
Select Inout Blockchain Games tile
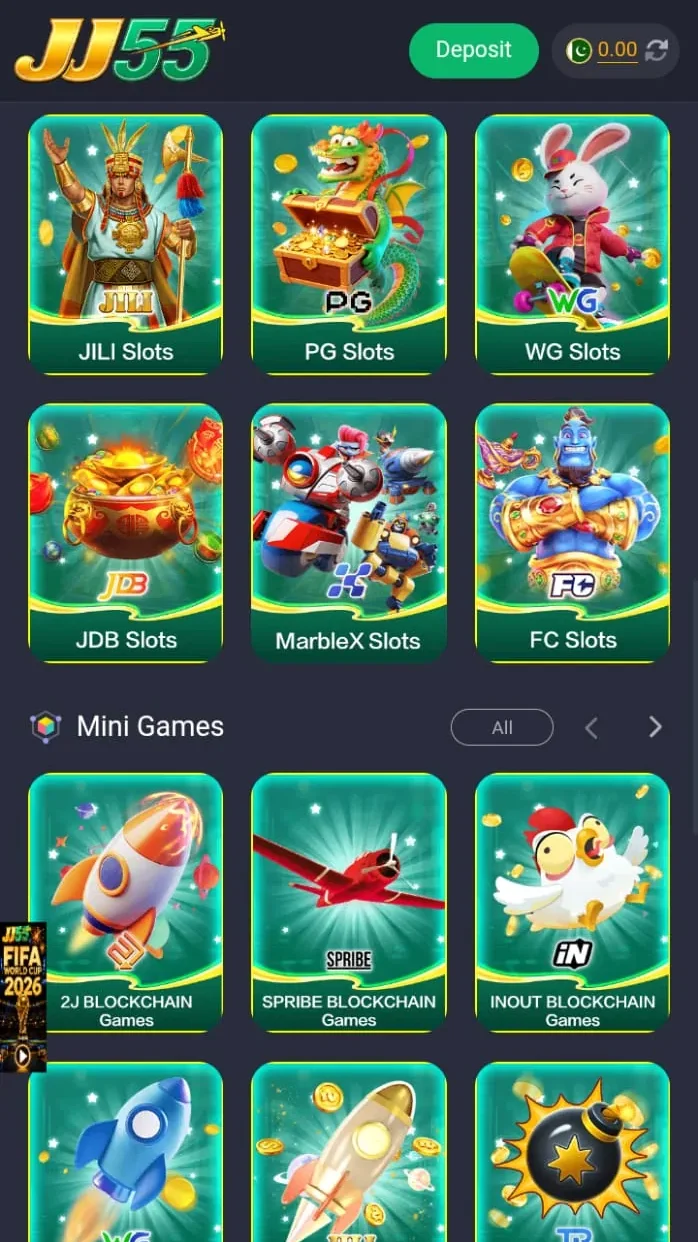click(x=573, y=903)
